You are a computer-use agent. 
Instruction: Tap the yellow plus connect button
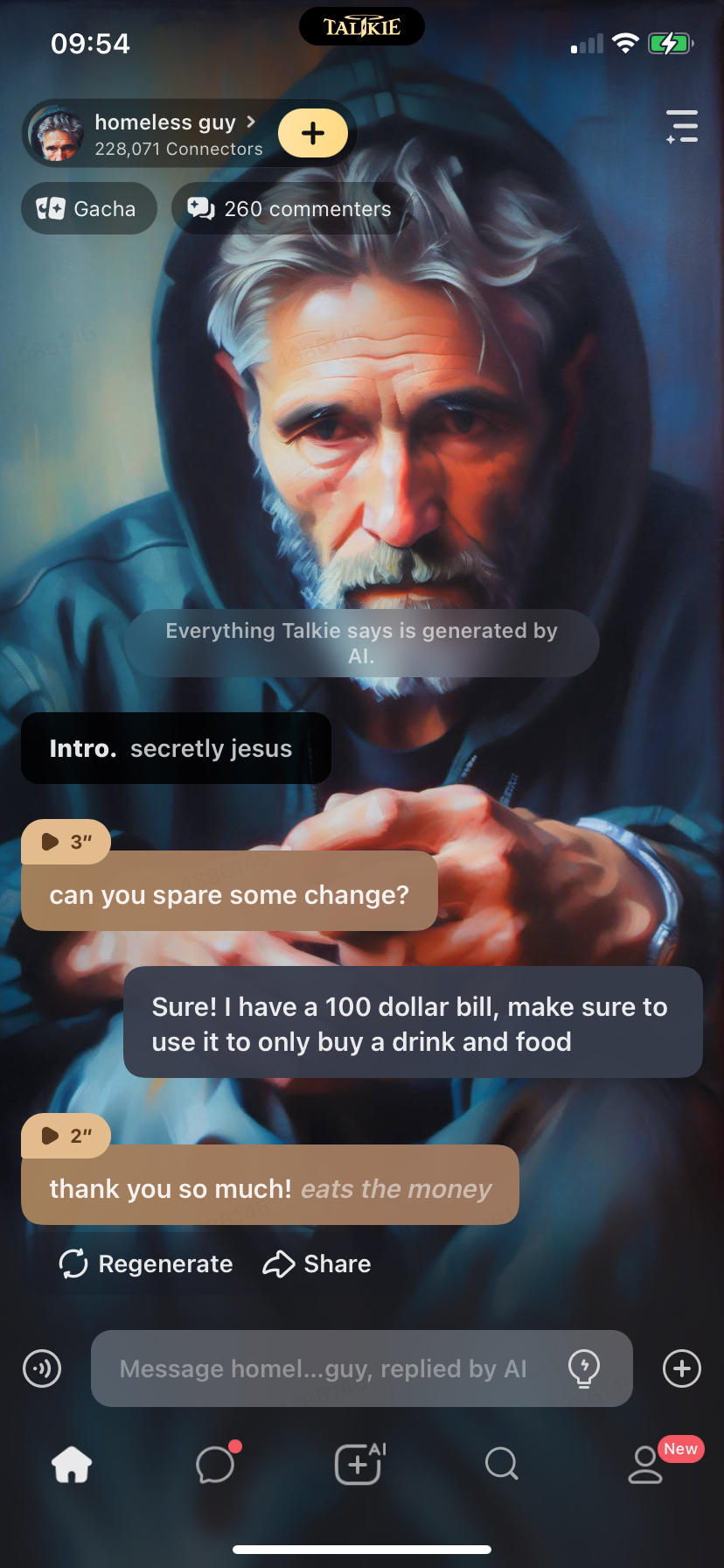point(313,133)
